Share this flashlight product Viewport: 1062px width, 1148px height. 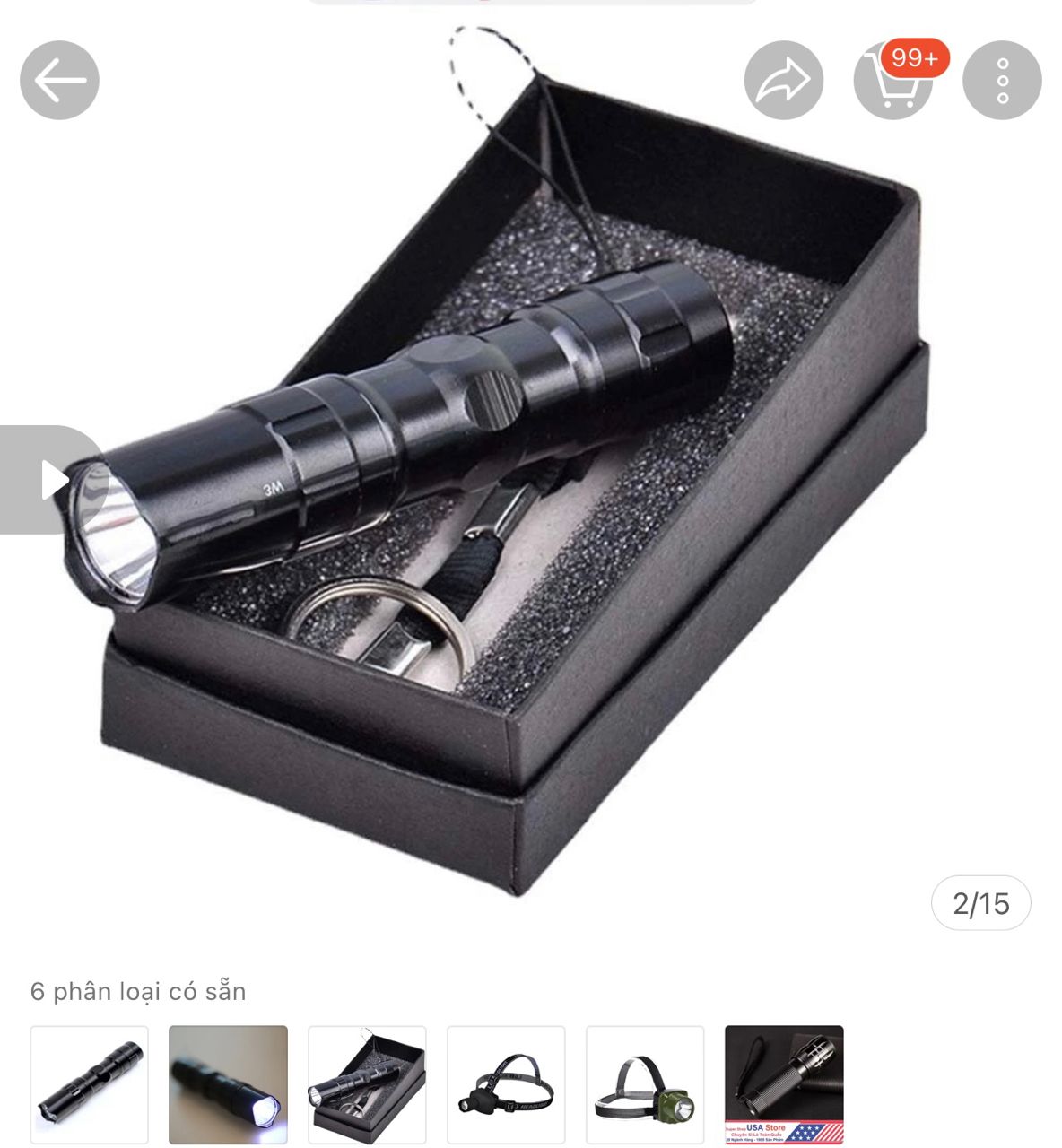pos(783,80)
